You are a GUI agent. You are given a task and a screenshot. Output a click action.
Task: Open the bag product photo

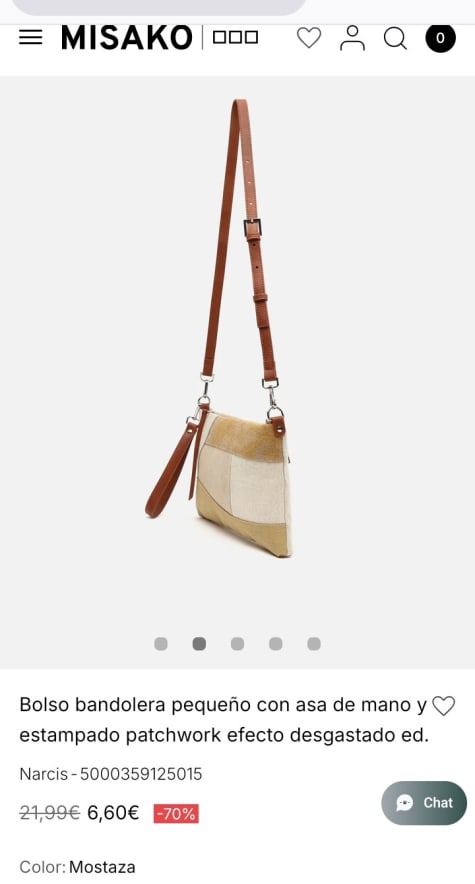pos(237,372)
